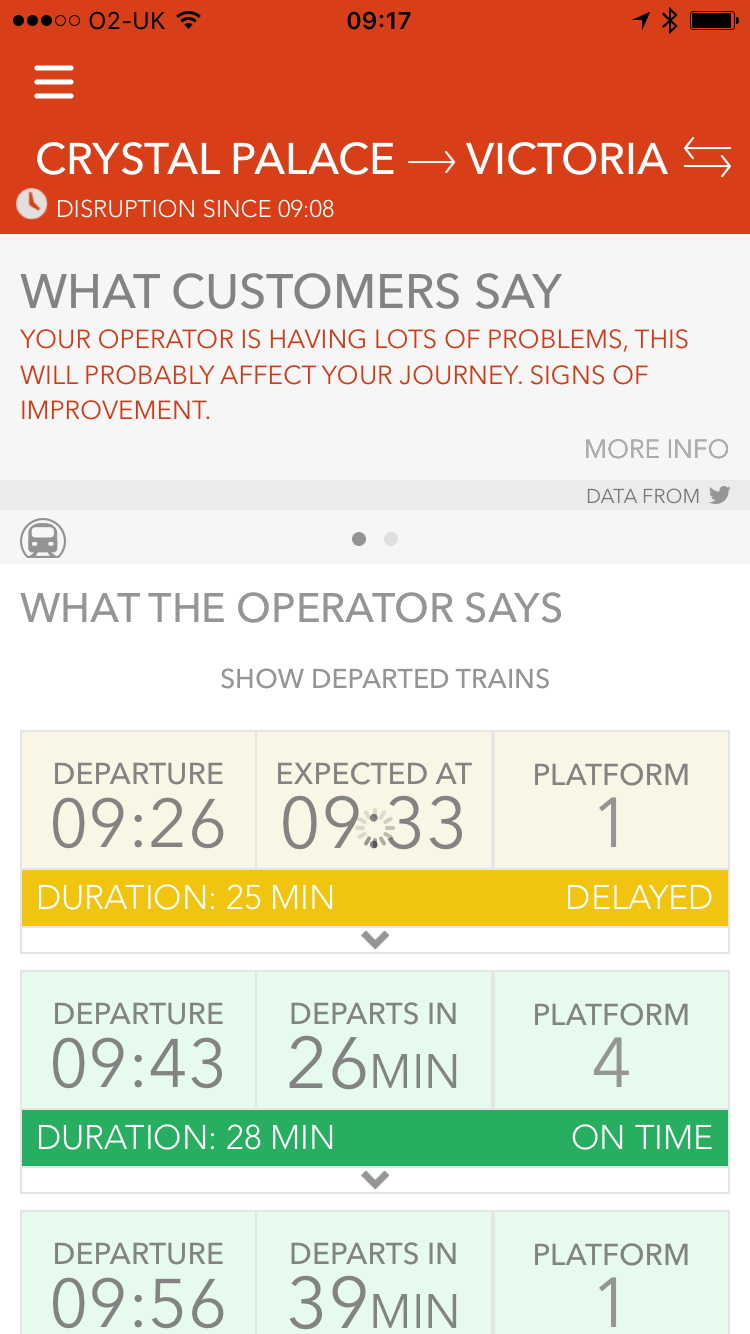This screenshot has height=1334, width=750.
Task: Expand the 09:26 delayed train details
Action: pos(375,940)
